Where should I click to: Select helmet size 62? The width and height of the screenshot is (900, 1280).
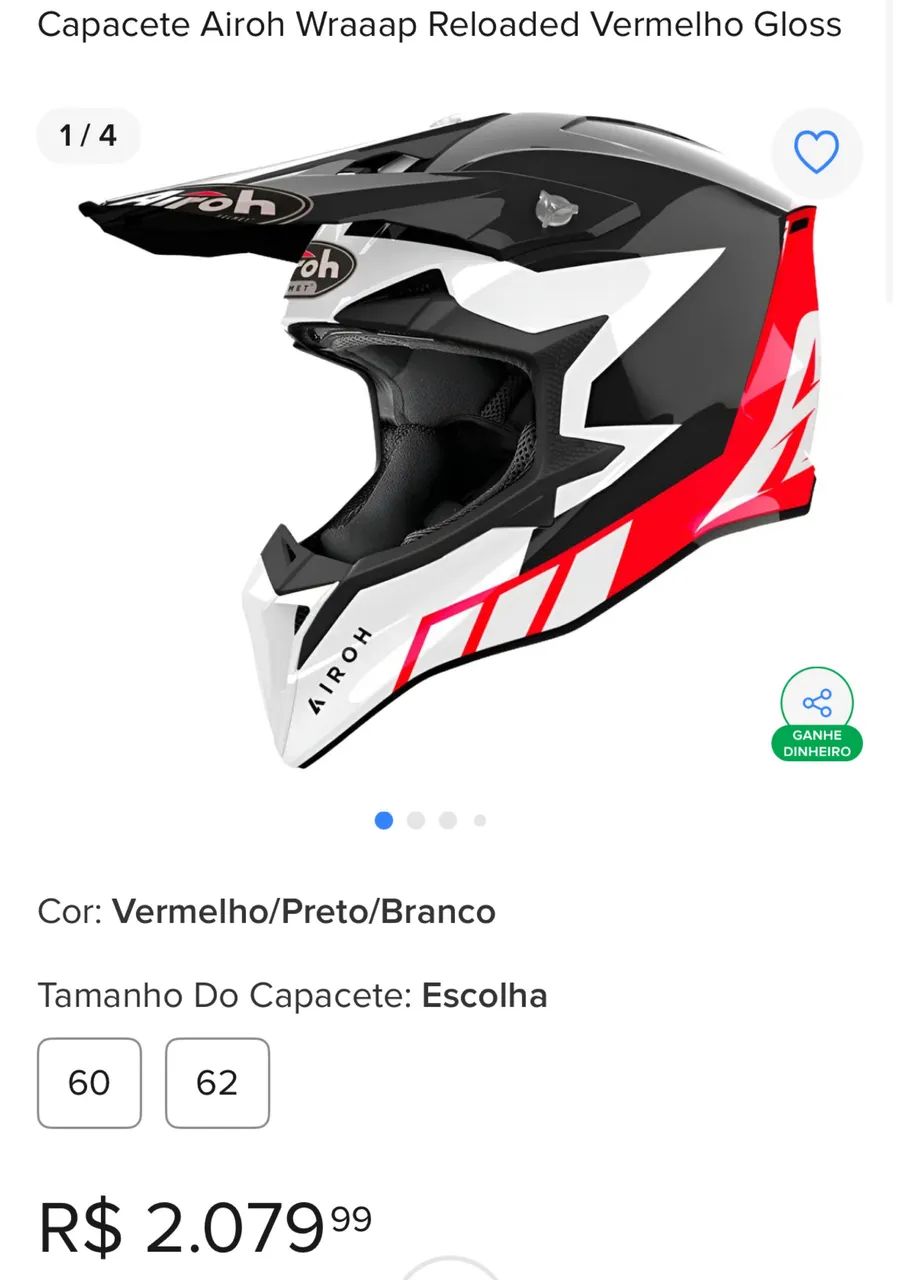(x=217, y=1083)
